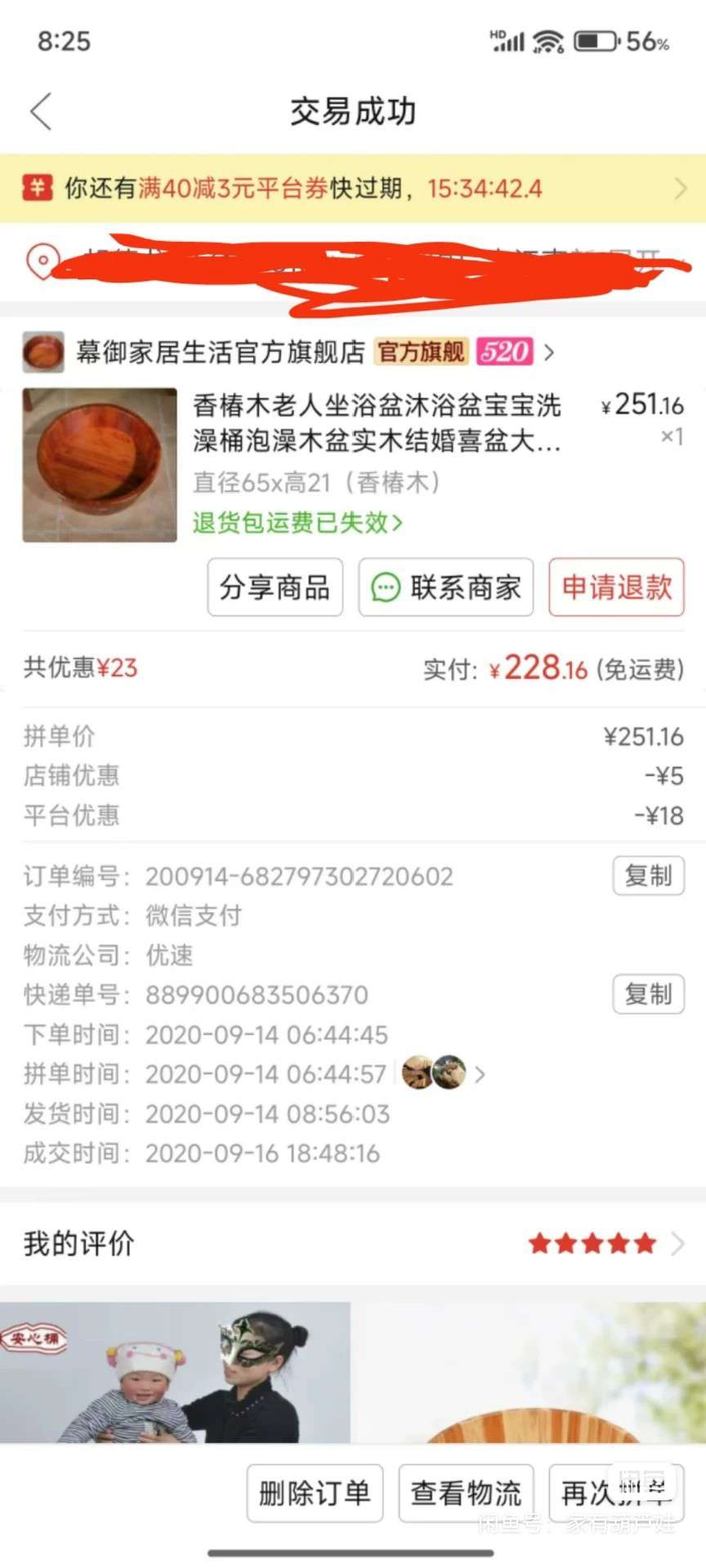Check shipping with 查看物流
706x1568 pixels.
click(x=467, y=1494)
